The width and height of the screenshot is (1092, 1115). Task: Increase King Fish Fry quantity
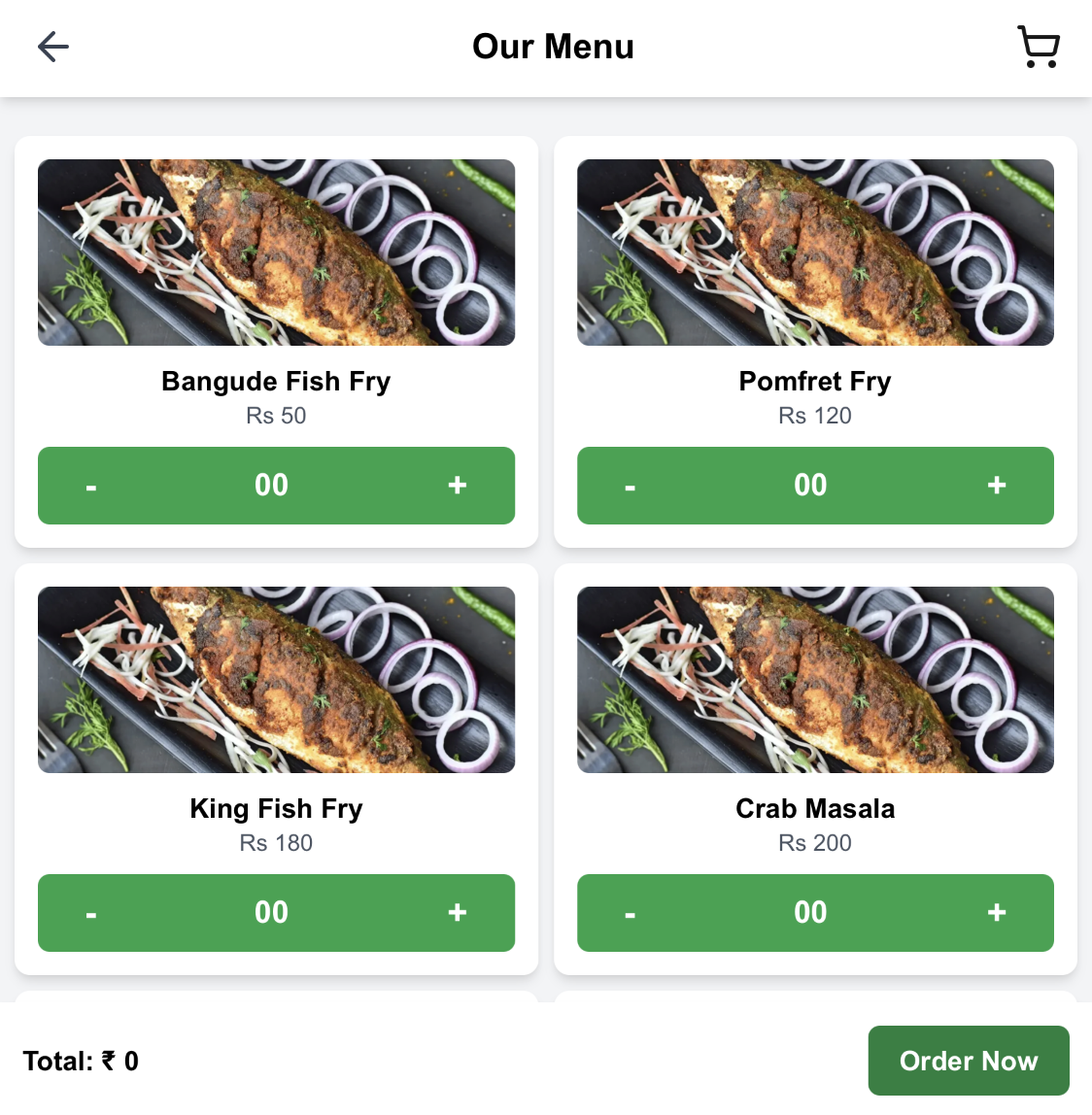click(x=458, y=913)
